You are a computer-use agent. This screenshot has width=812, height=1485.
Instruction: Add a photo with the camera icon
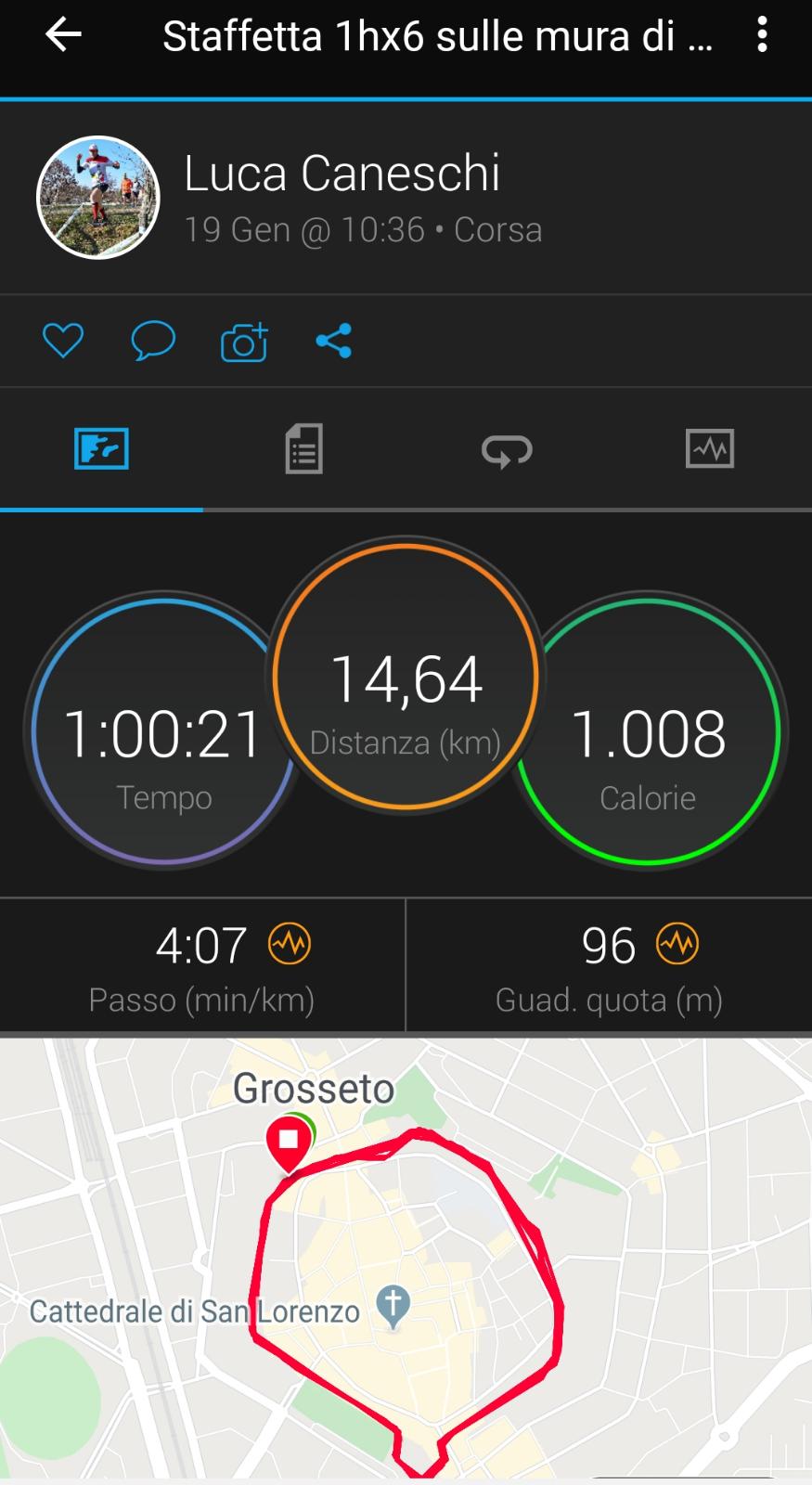[244, 342]
